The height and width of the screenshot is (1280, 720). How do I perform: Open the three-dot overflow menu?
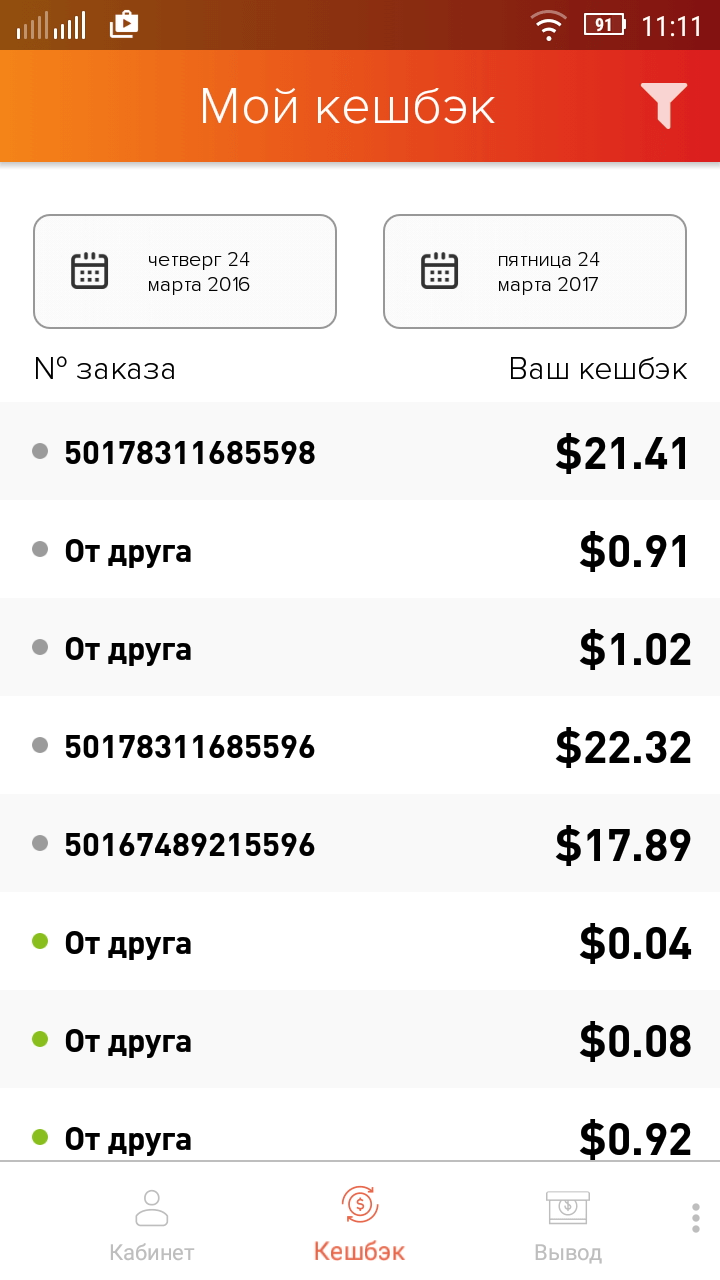coord(696,1219)
